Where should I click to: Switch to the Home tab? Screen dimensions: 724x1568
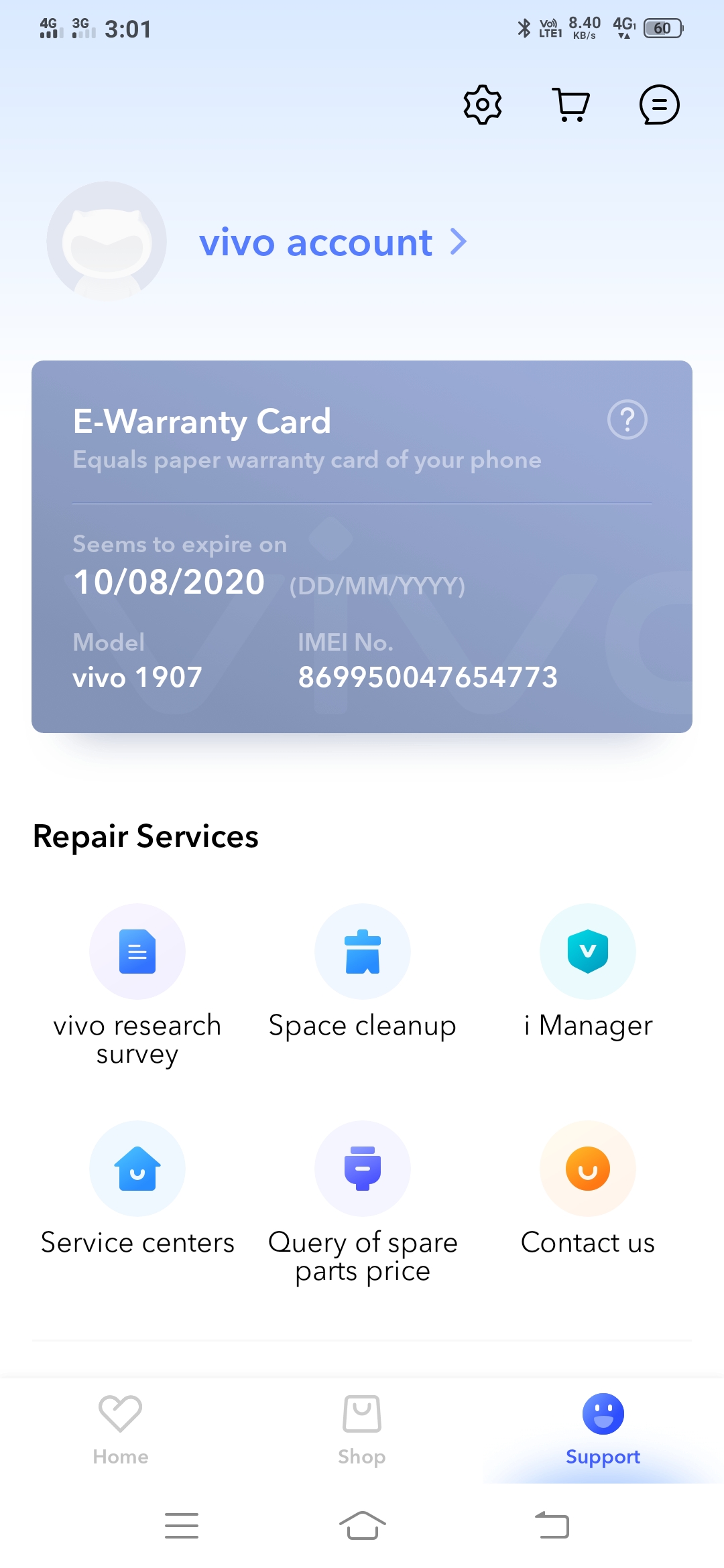(121, 1429)
